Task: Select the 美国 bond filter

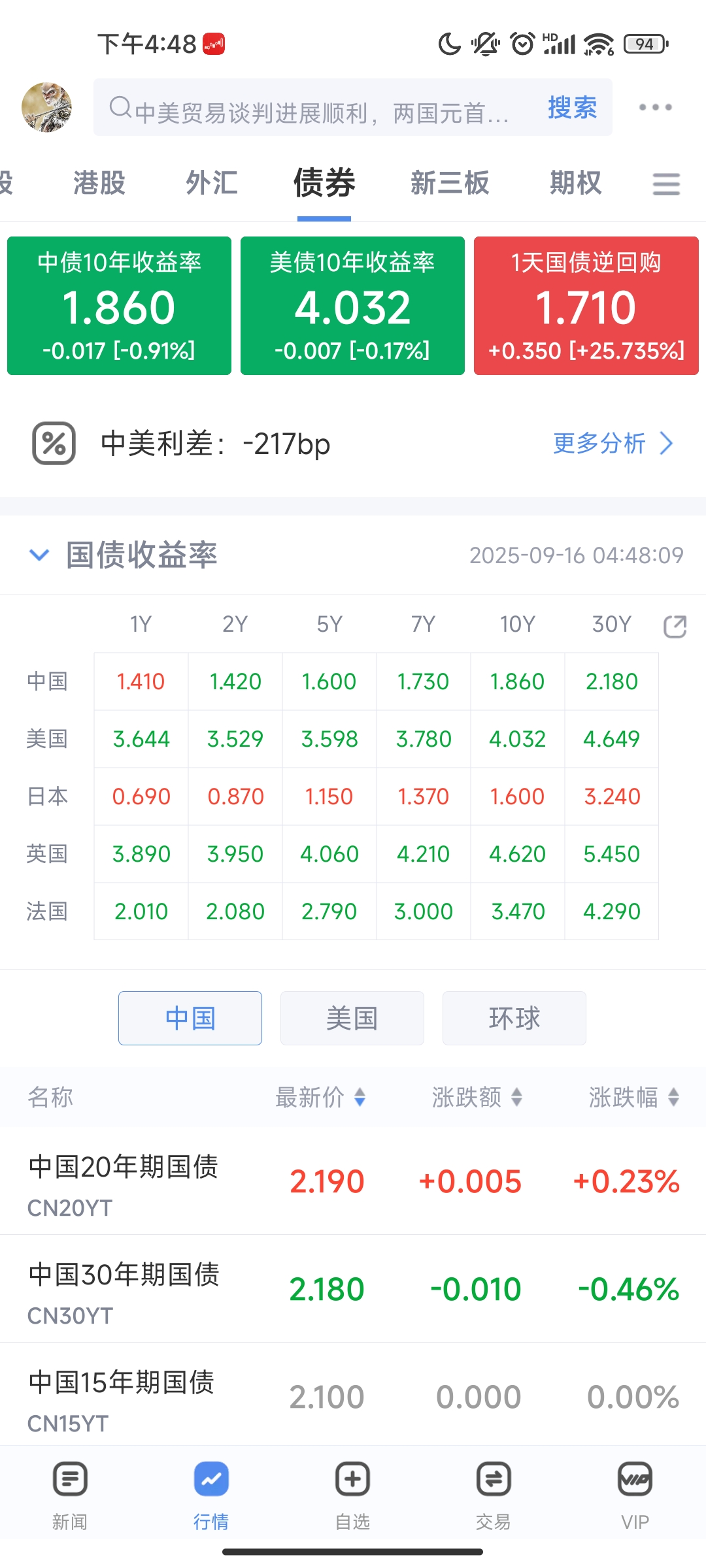Action: coord(352,1018)
